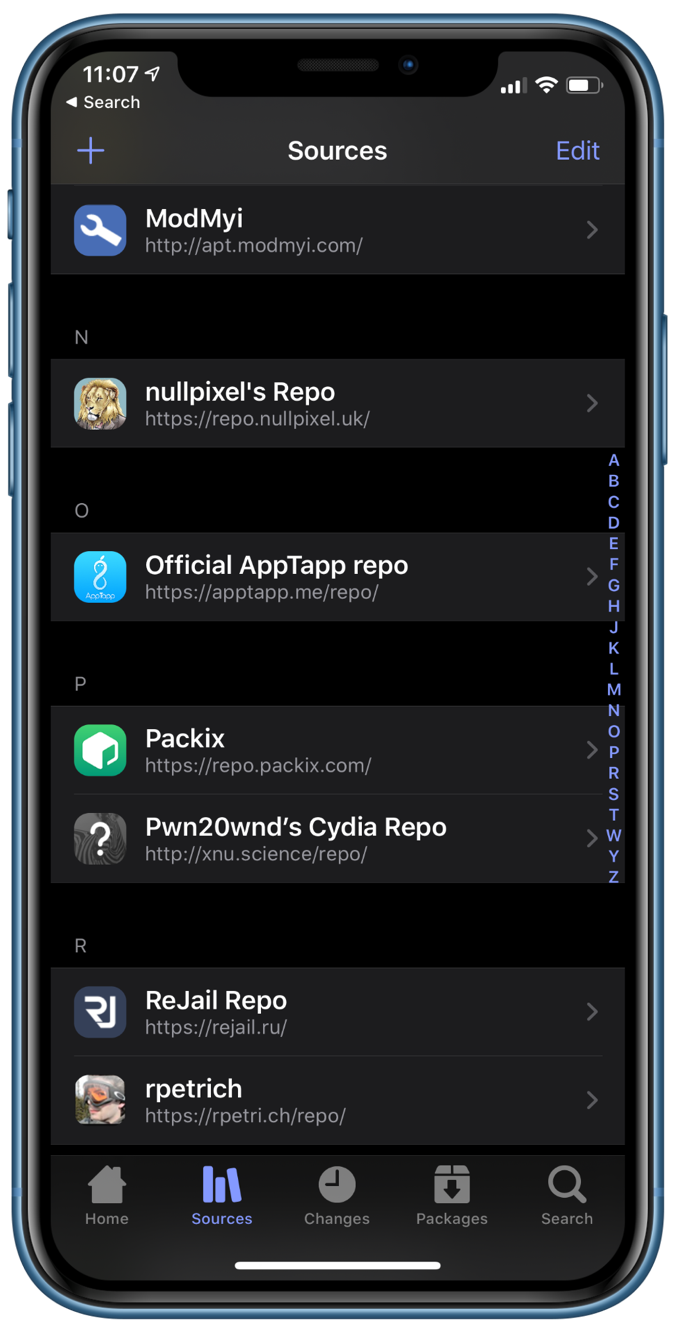Image resolution: width=675 pixels, height=1336 pixels.
Task: Open the Search tab in the bottom bar
Action: tap(567, 1196)
